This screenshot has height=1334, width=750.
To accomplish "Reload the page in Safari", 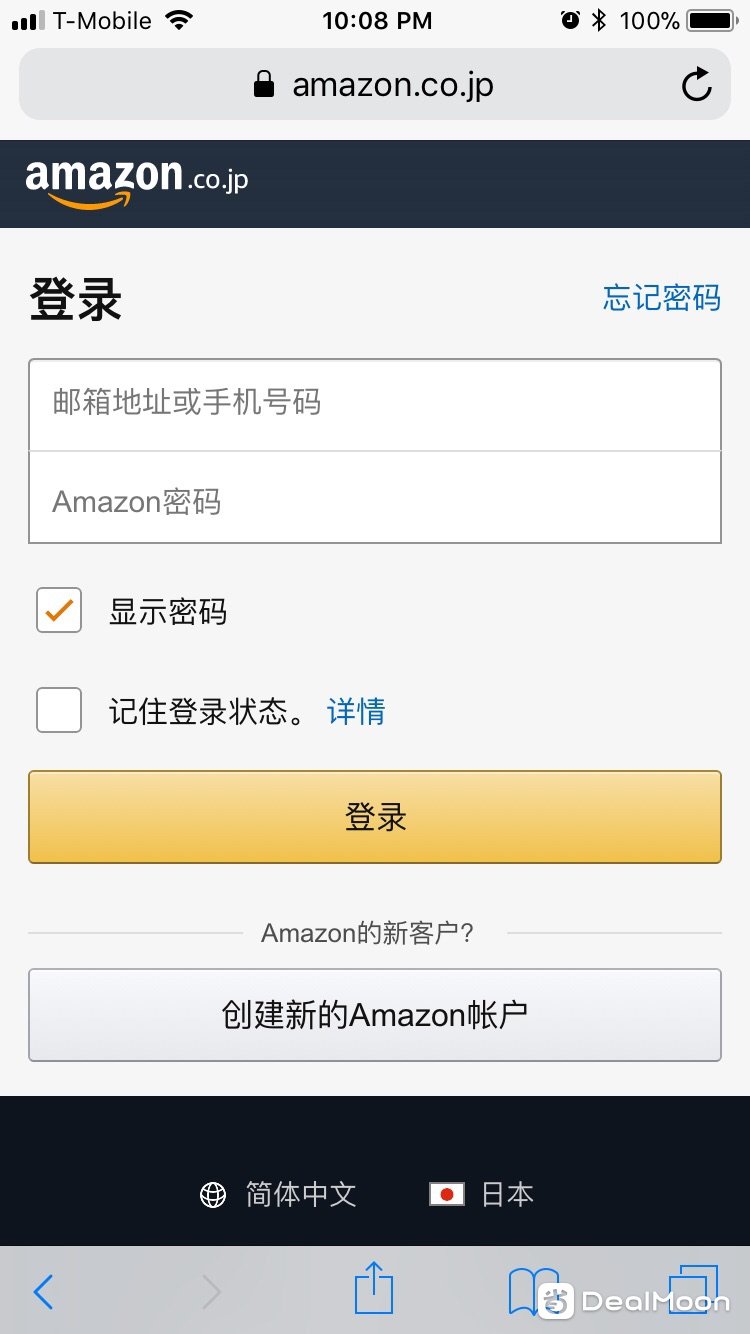I will click(697, 85).
